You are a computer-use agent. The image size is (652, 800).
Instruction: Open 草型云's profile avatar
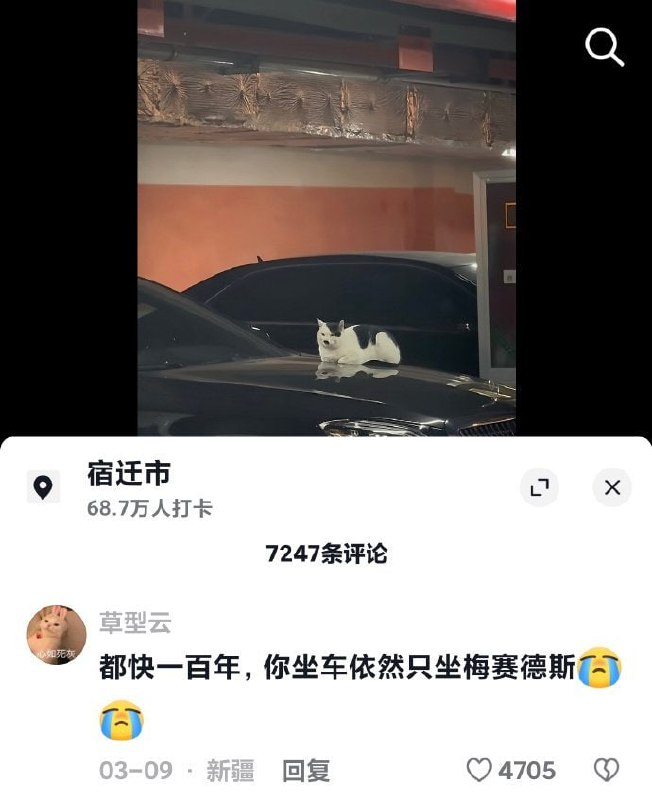pos(56,635)
